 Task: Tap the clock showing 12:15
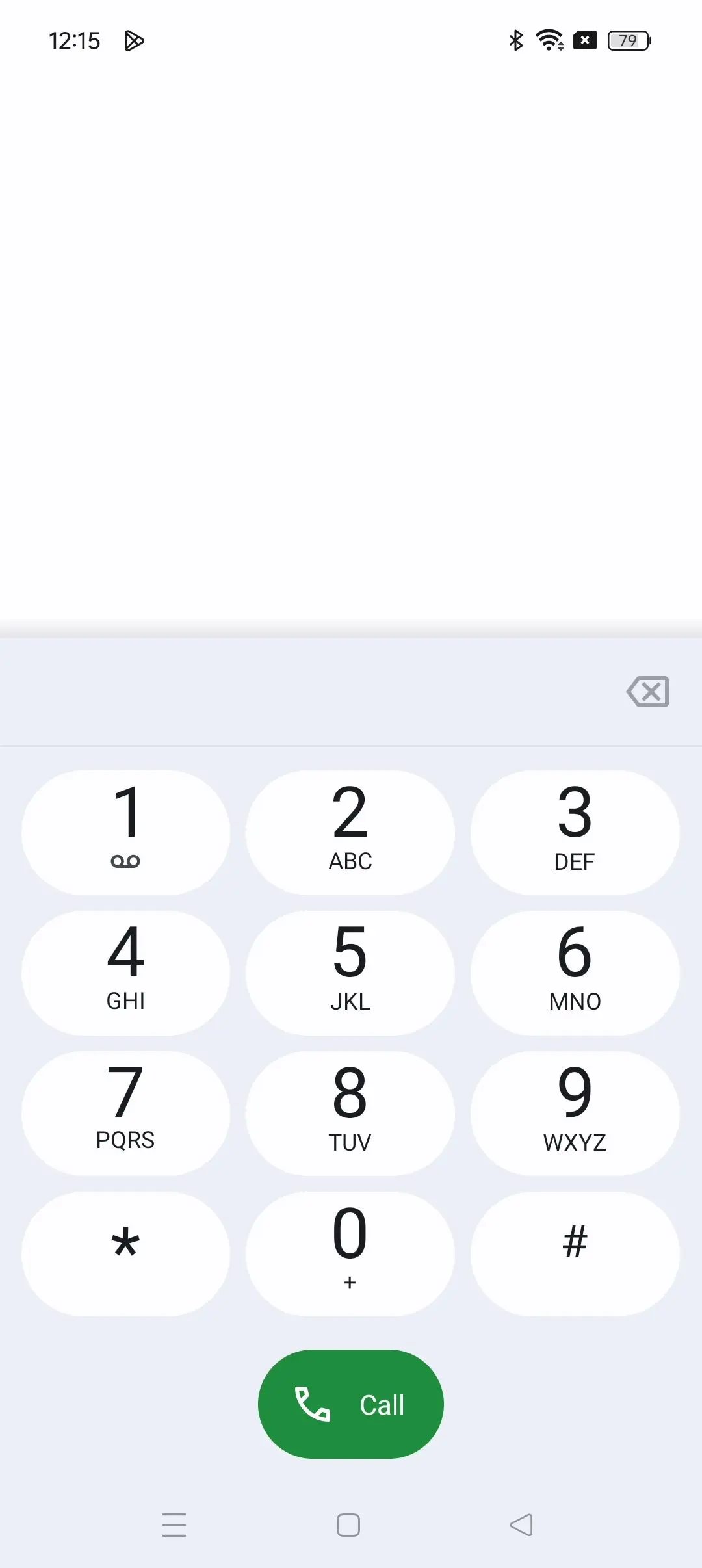pyautogui.click(x=75, y=40)
